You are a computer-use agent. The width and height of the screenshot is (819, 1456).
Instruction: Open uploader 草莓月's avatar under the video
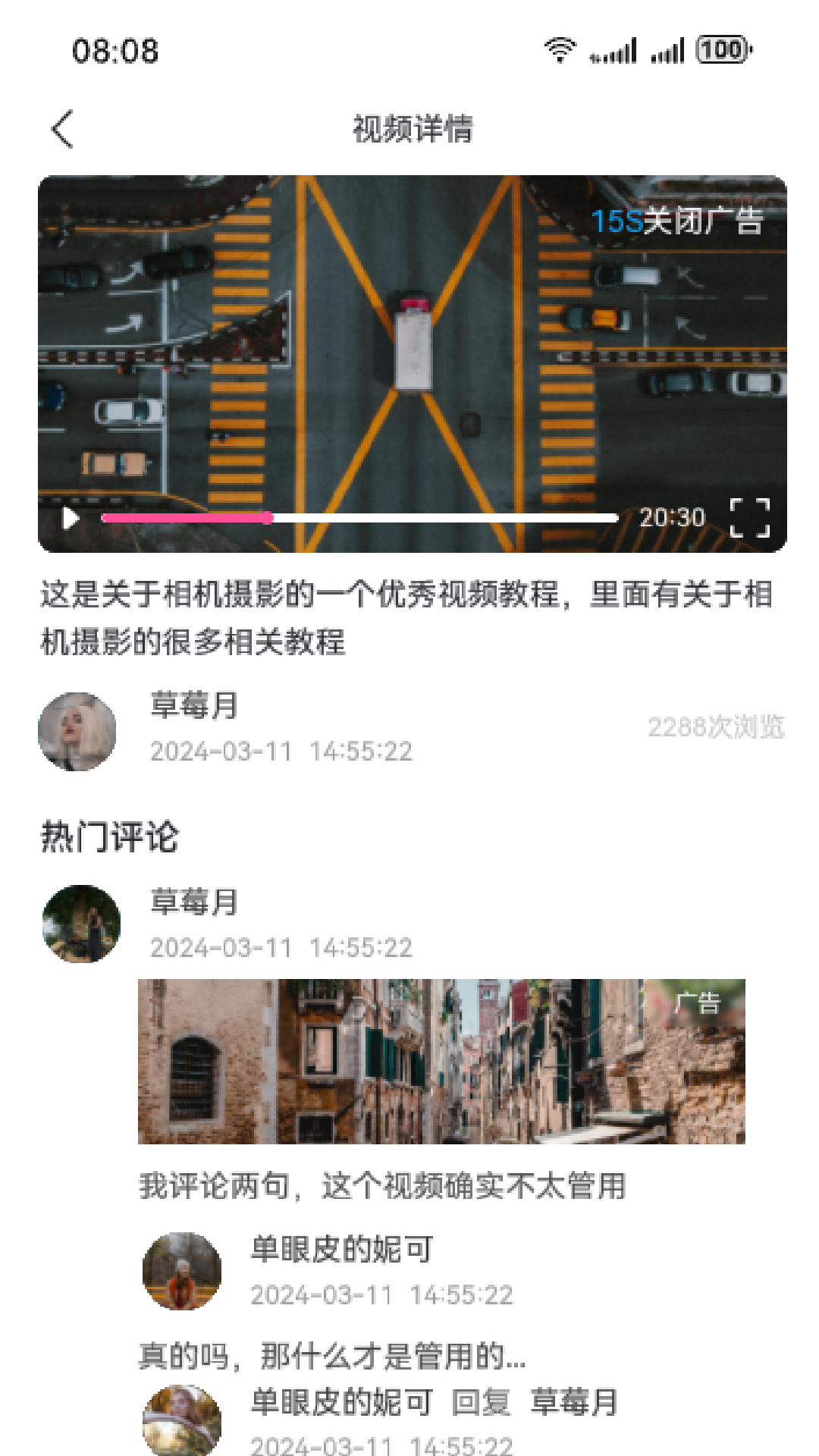pyautogui.click(x=77, y=731)
